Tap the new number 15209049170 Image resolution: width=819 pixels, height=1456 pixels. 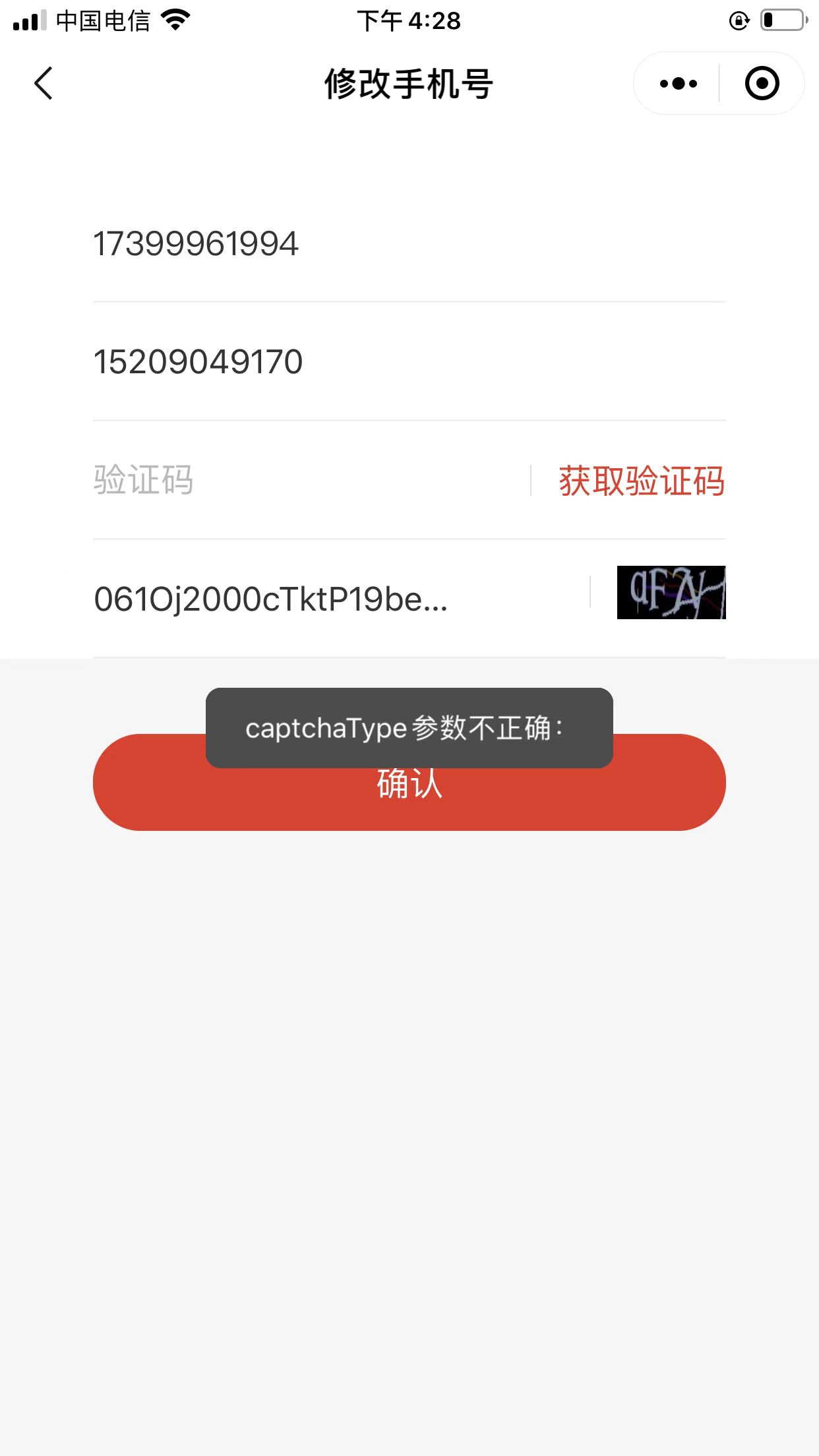(x=198, y=360)
